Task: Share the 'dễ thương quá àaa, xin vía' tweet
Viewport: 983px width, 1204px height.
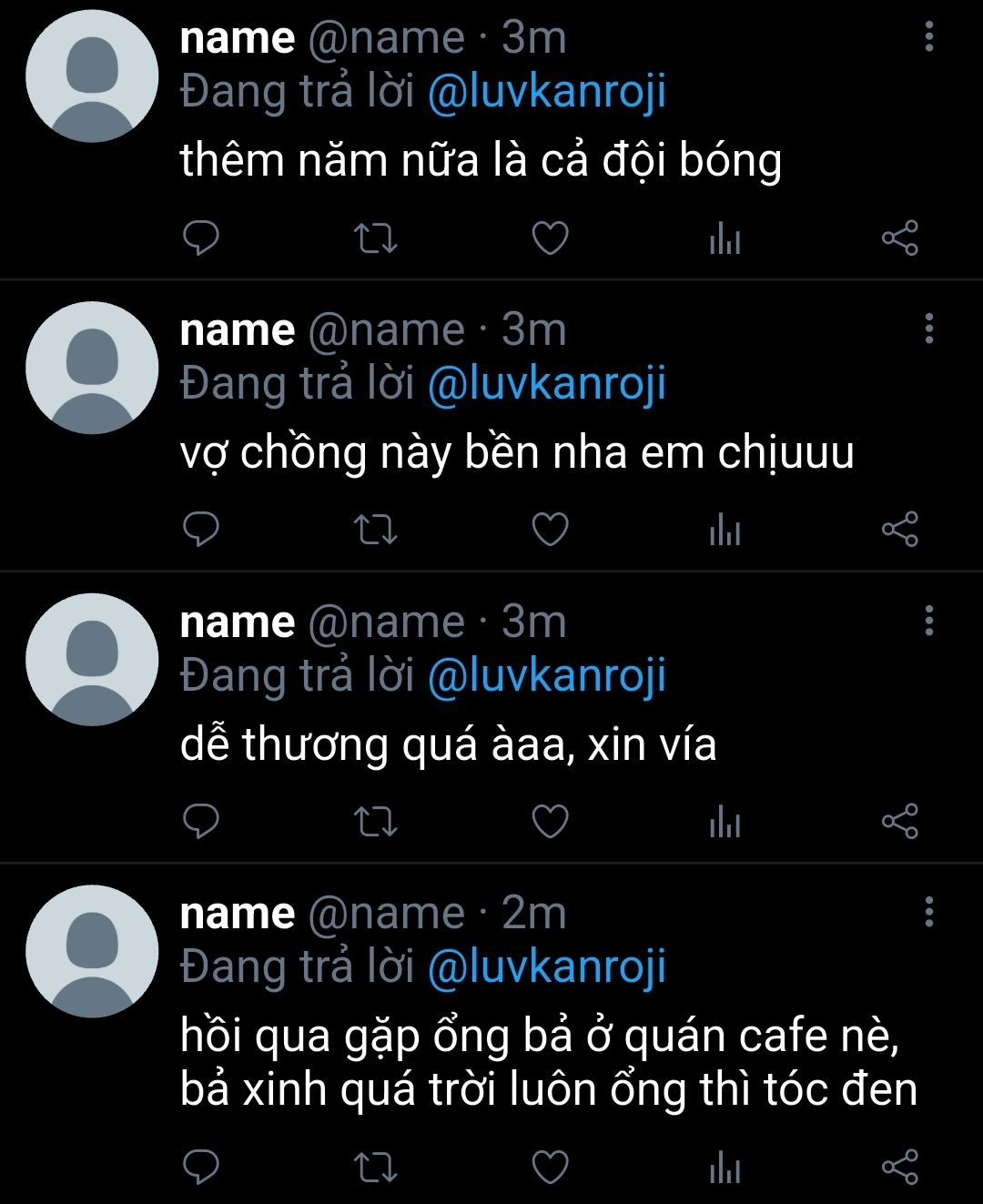Action: 899,822
